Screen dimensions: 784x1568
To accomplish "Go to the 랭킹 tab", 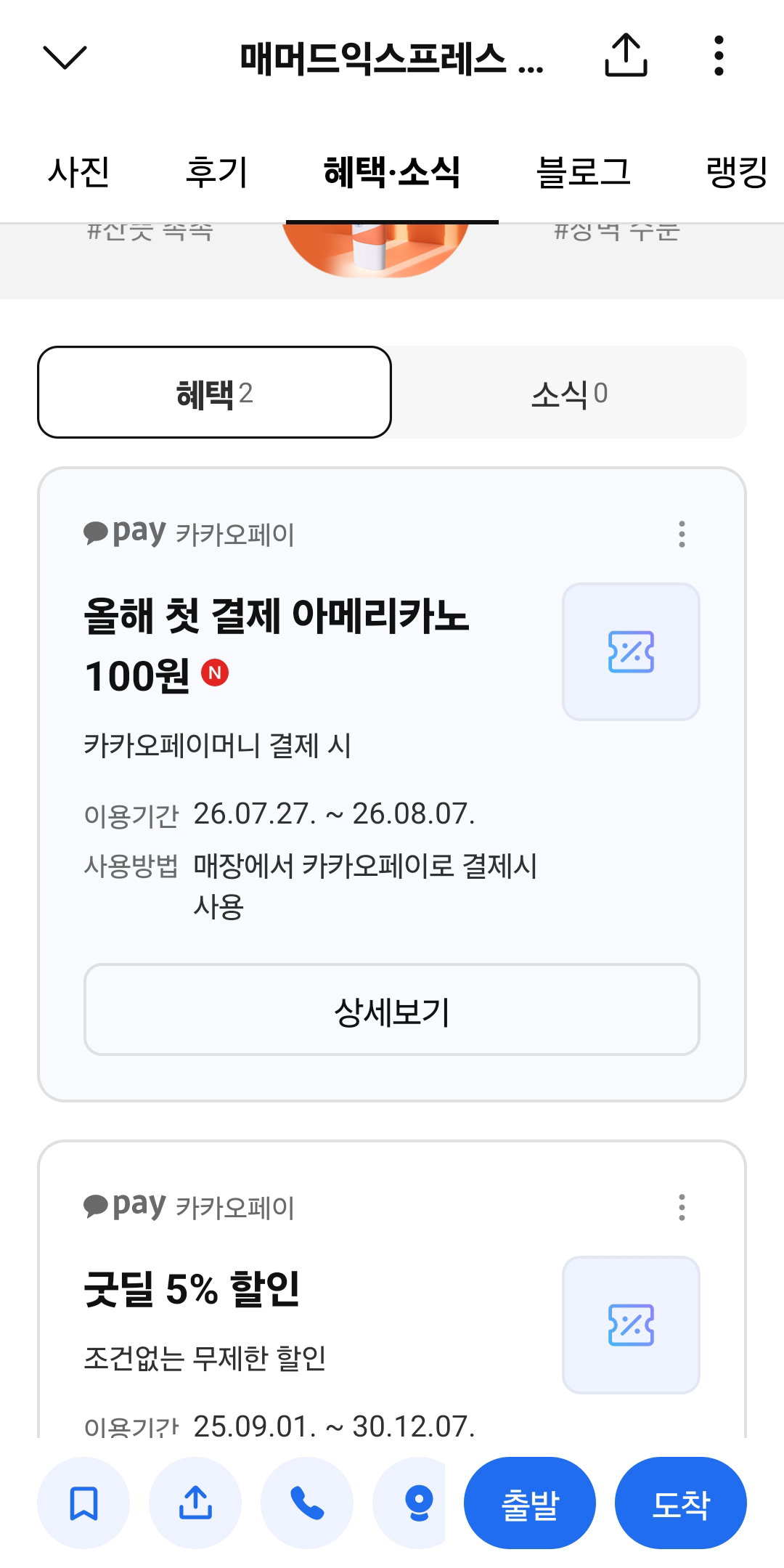I will [736, 172].
